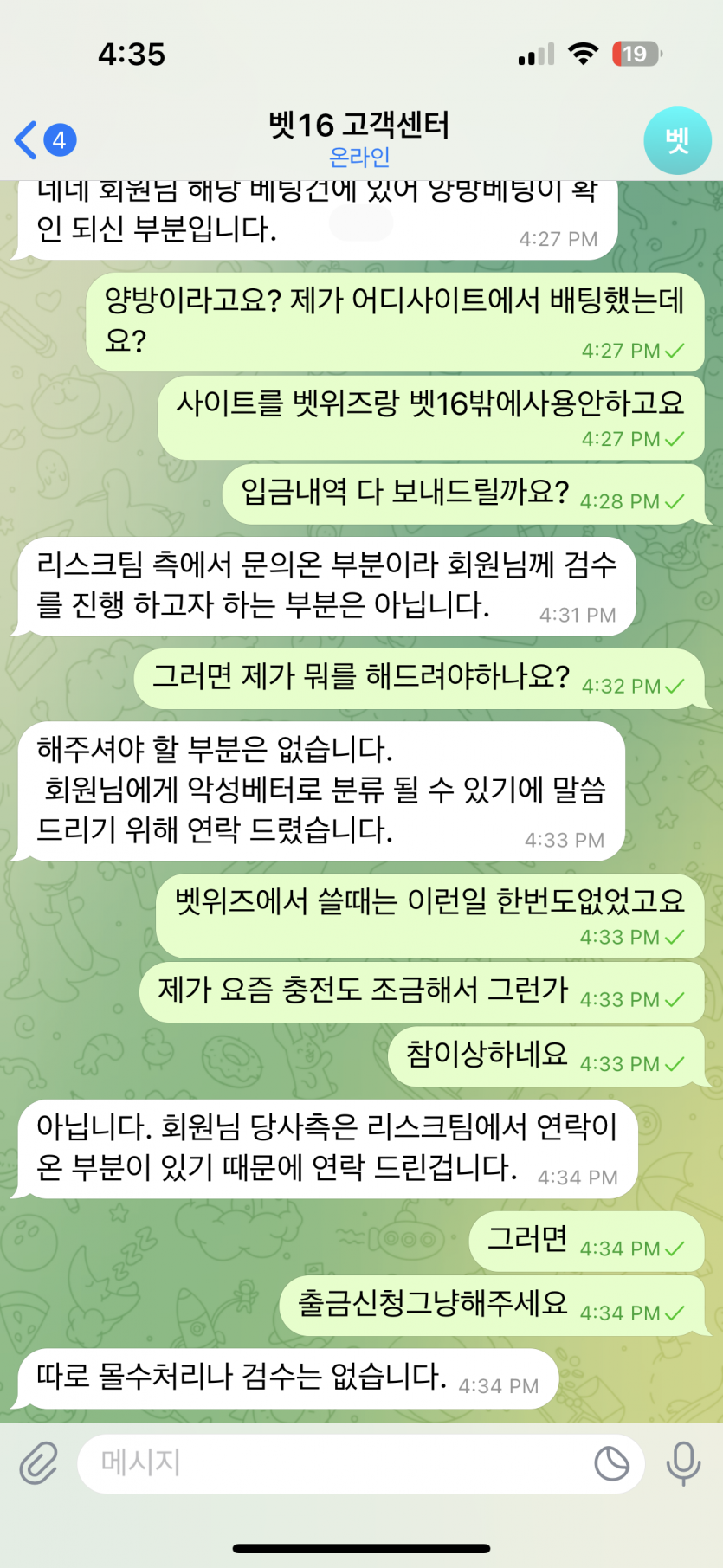The height and width of the screenshot is (1568, 723).
Task: Open the sticker panel icon
Action: [612, 1463]
